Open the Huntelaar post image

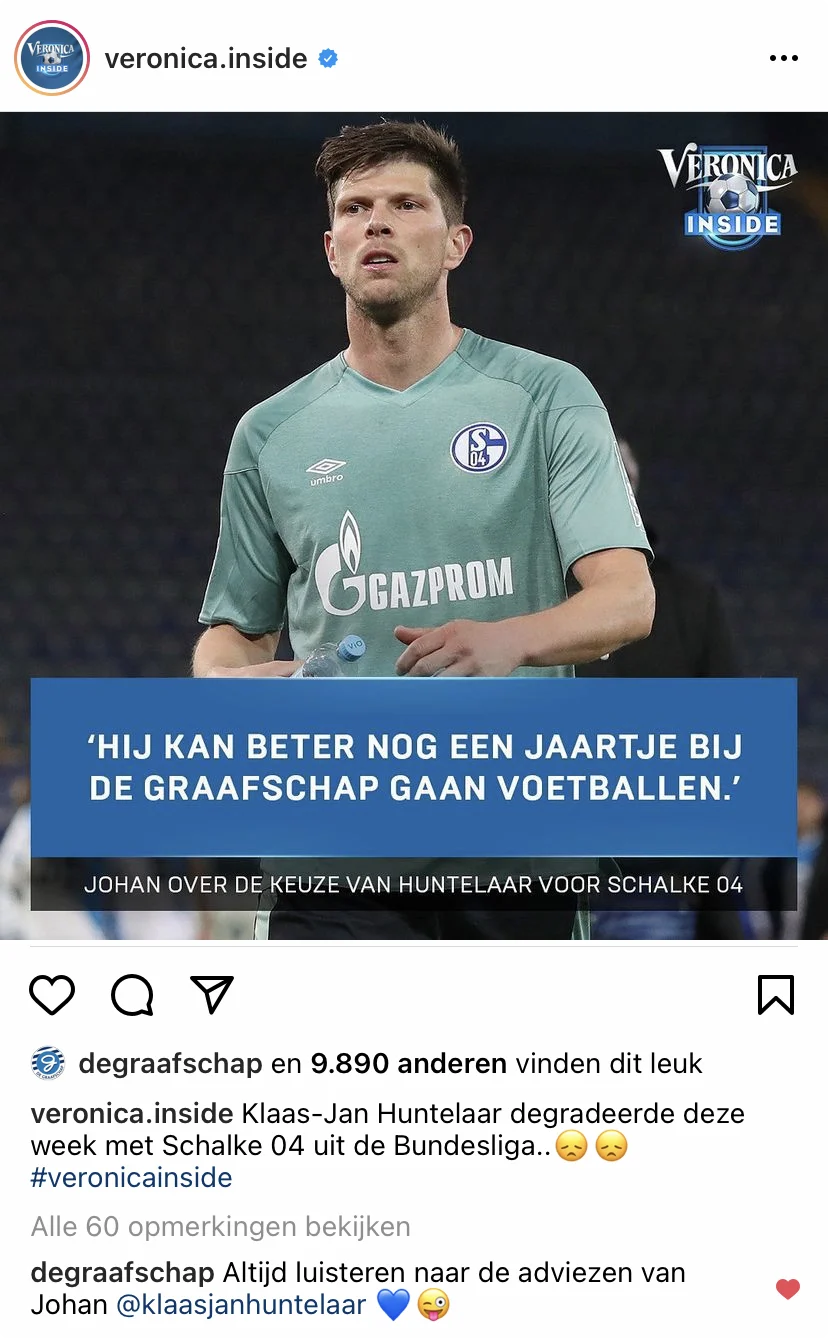click(414, 400)
